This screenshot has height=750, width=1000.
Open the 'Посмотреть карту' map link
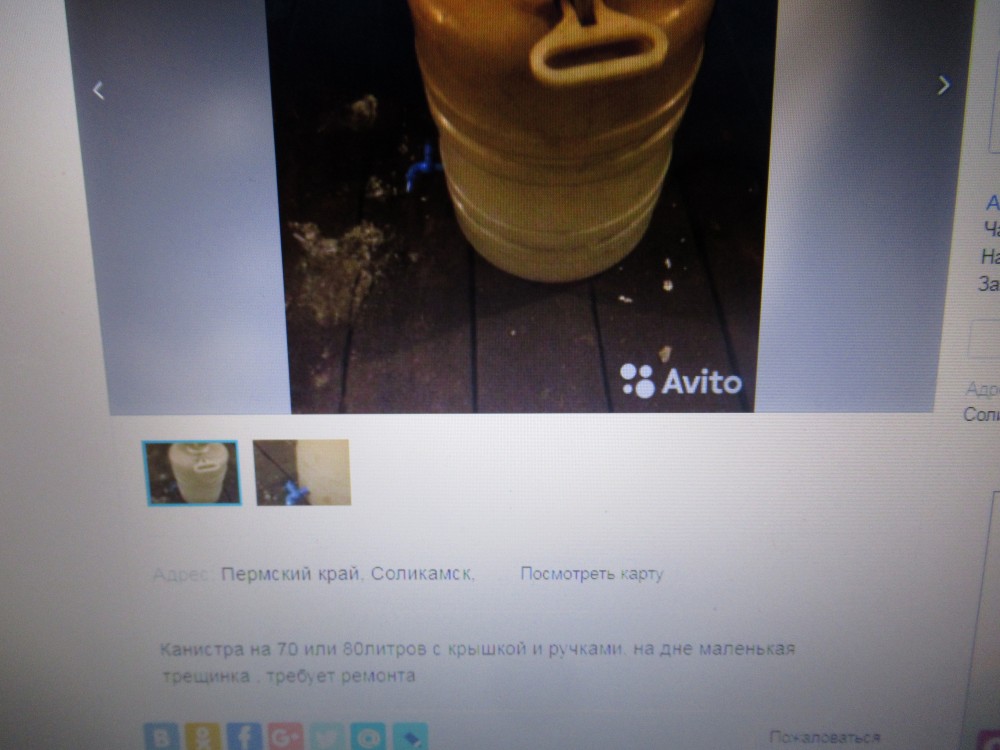(x=591, y=574)
